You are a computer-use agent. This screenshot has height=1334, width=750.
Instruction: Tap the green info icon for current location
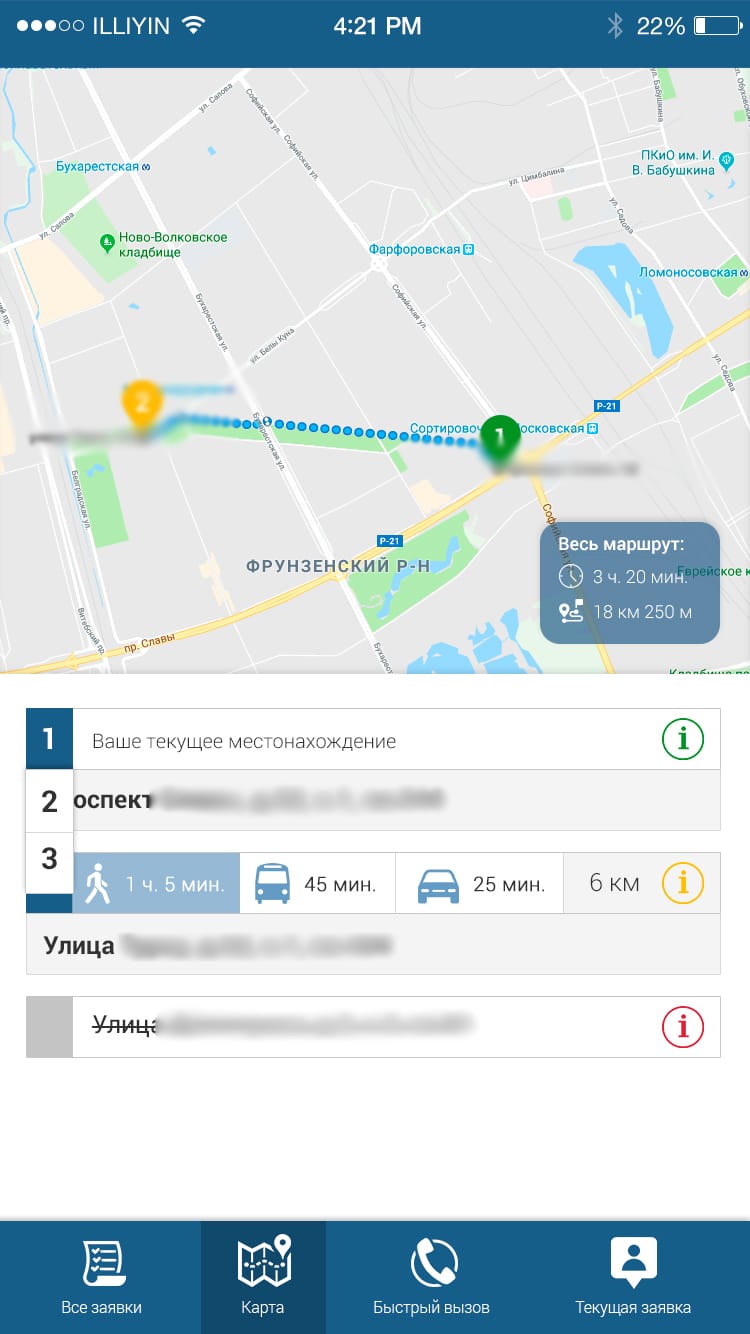(683, 740)
